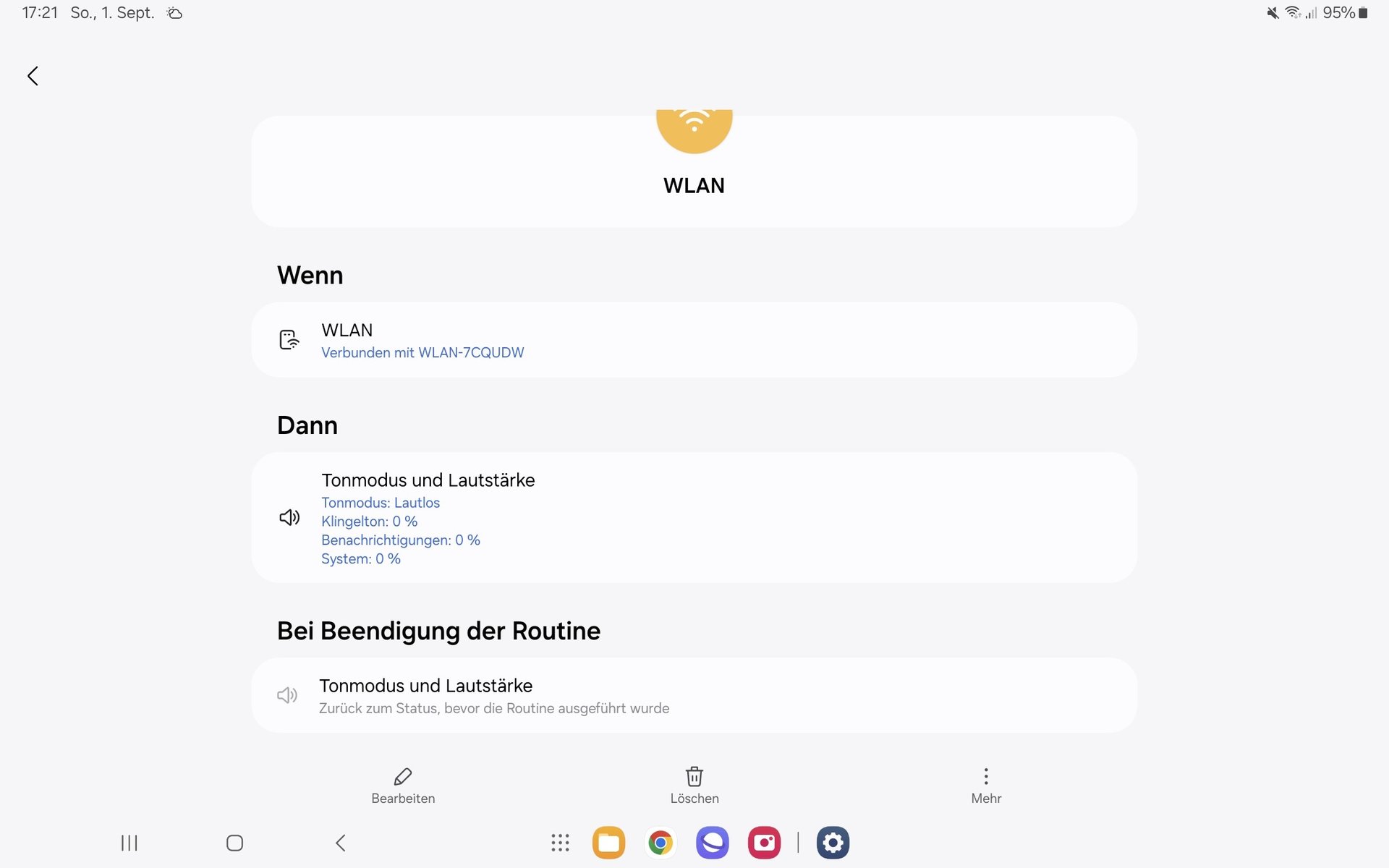Open the WLAN condition under Wenn
Image resolution: width=1389 pixels, height=868 pixels.
(693, 340)
